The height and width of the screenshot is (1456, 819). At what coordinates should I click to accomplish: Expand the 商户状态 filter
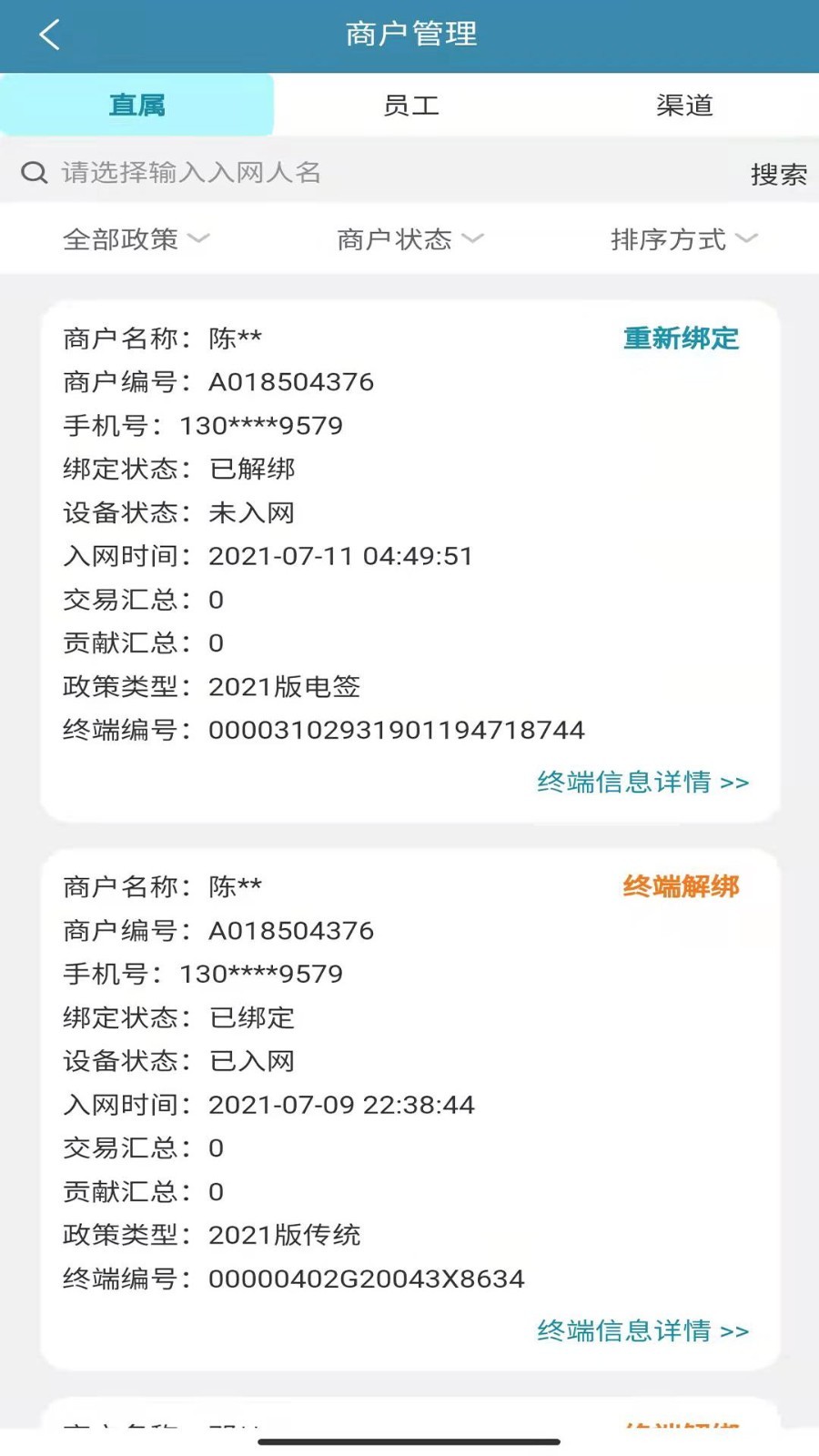409,239
